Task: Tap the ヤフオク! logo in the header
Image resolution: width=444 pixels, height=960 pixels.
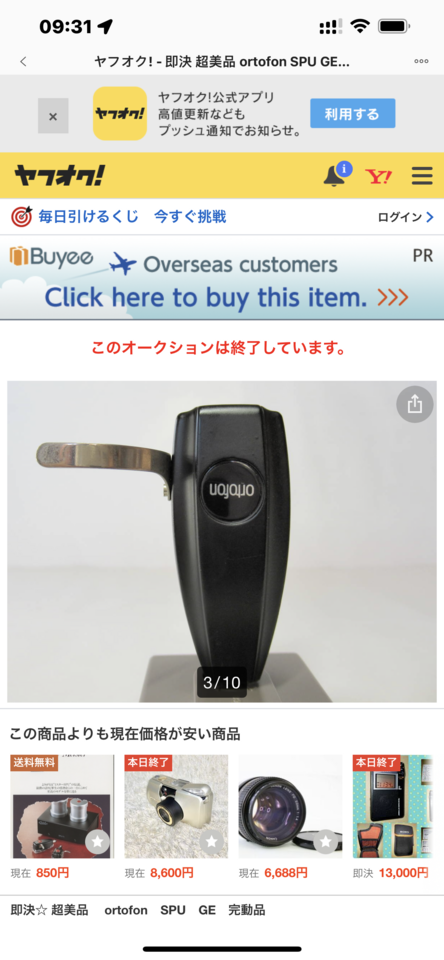Action: click(x=59, y=176)
